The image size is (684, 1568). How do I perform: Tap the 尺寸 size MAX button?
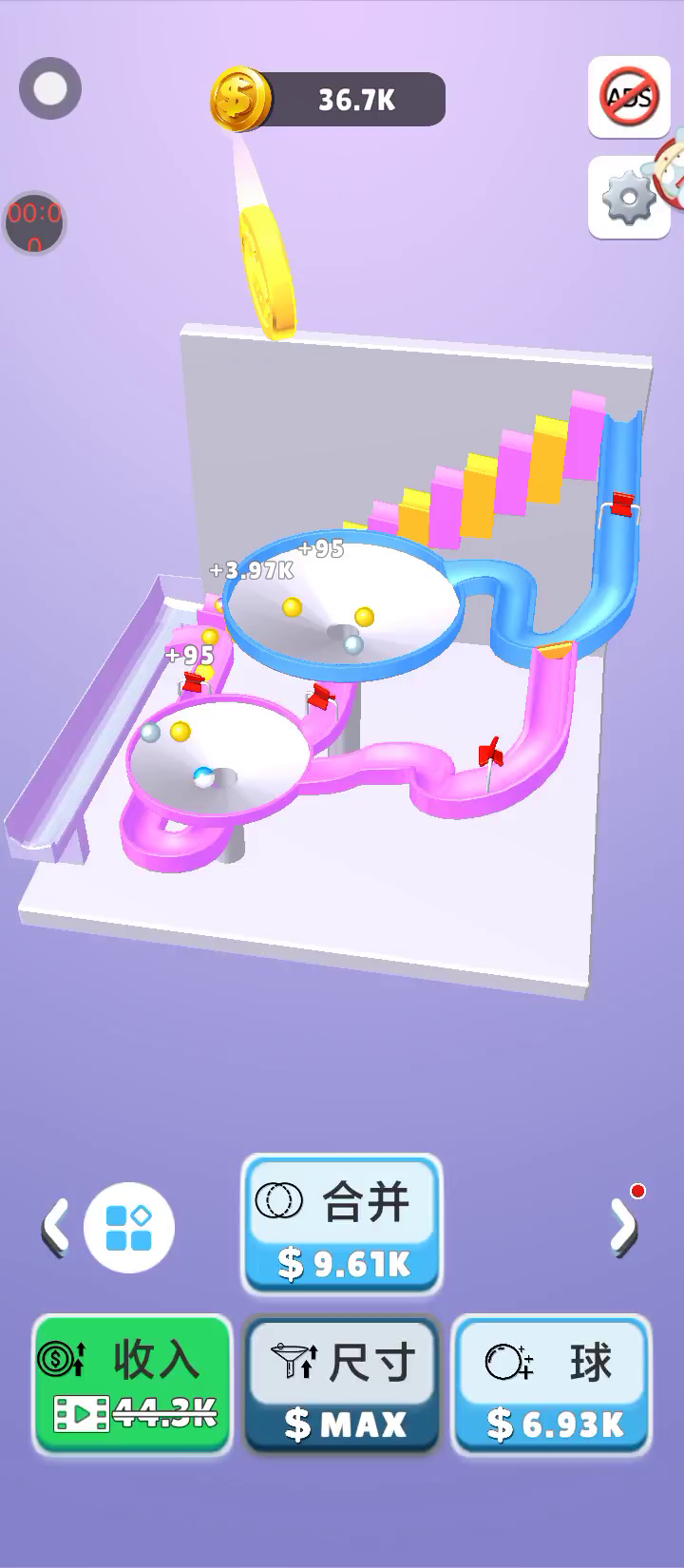click(342, 1386)
